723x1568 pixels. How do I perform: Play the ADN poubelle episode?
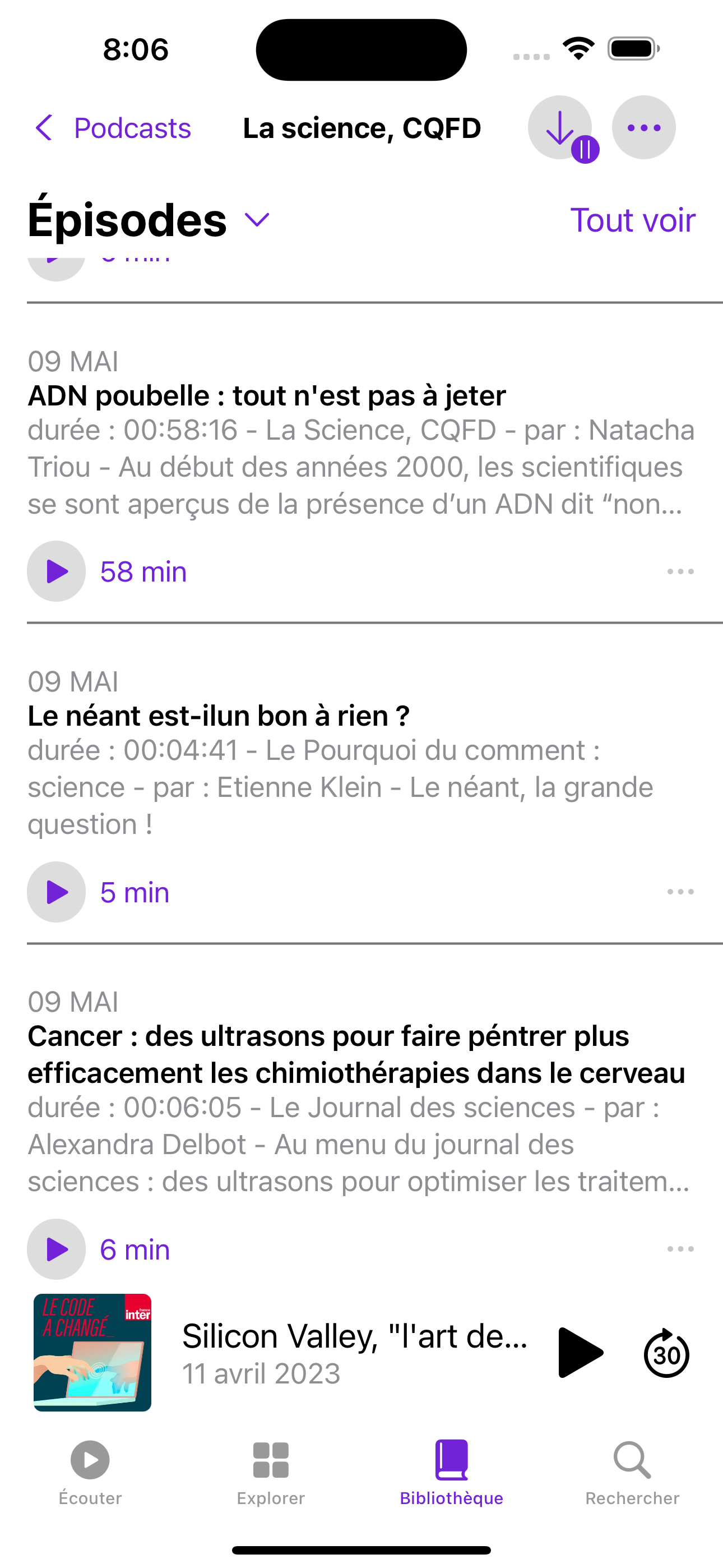coord(57,571)
